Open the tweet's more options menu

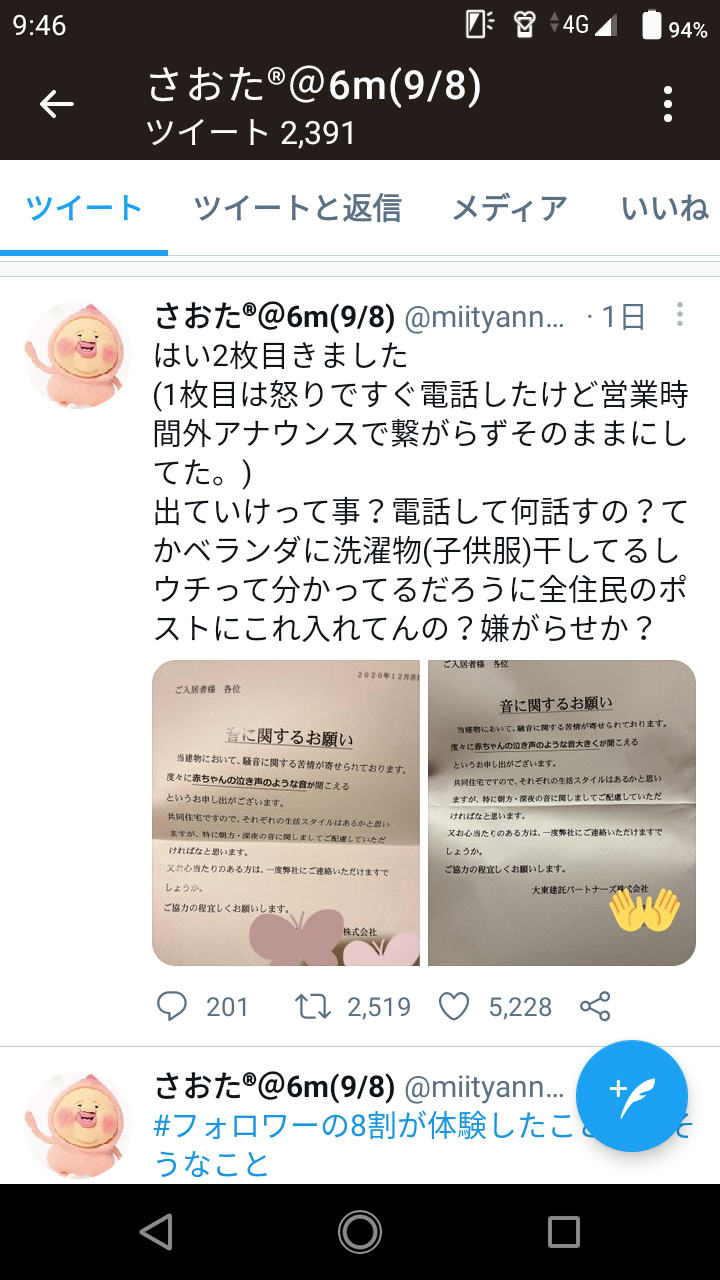[680, 316]
